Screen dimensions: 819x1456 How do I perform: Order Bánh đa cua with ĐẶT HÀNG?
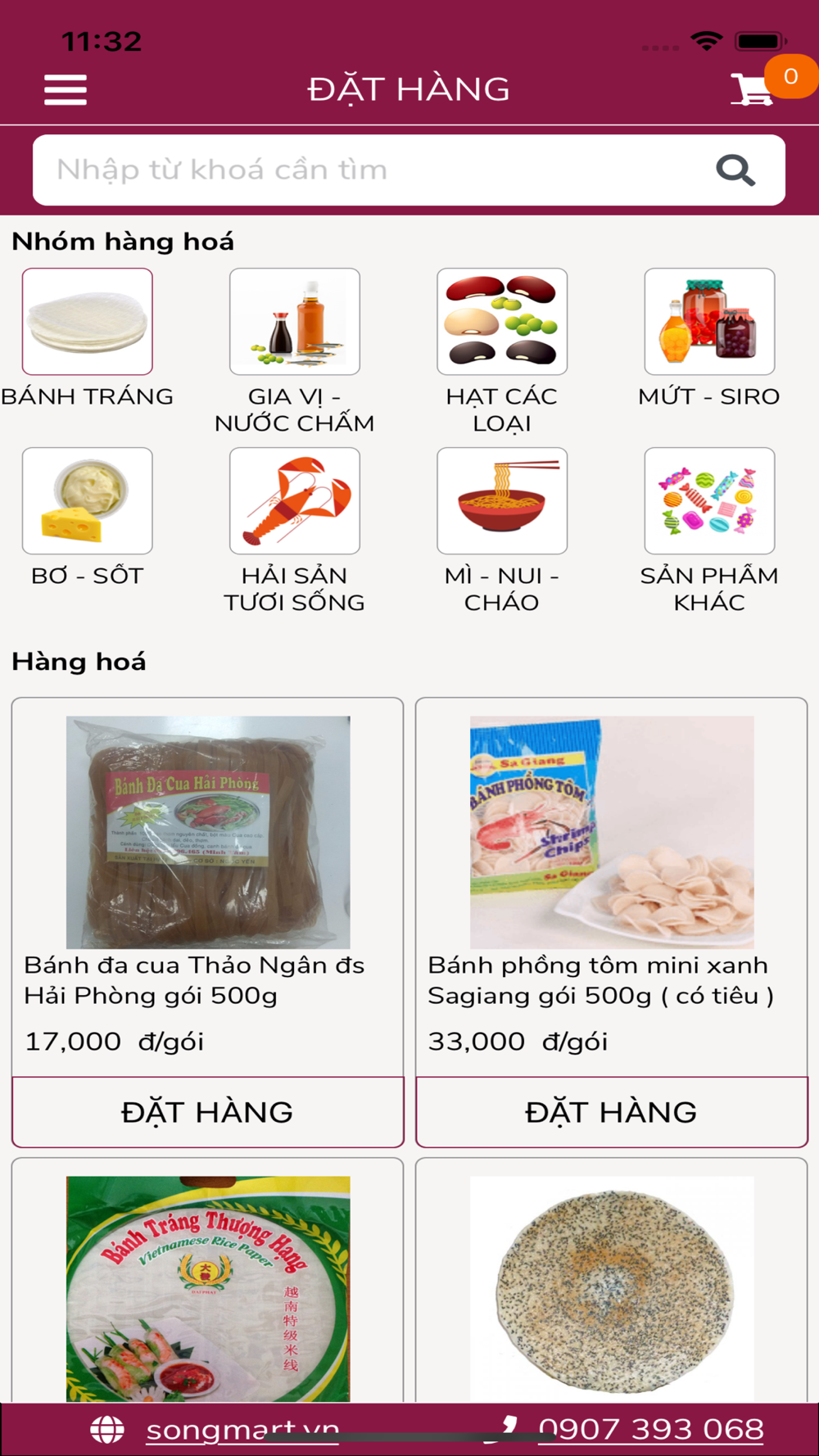click(208, 1112)
